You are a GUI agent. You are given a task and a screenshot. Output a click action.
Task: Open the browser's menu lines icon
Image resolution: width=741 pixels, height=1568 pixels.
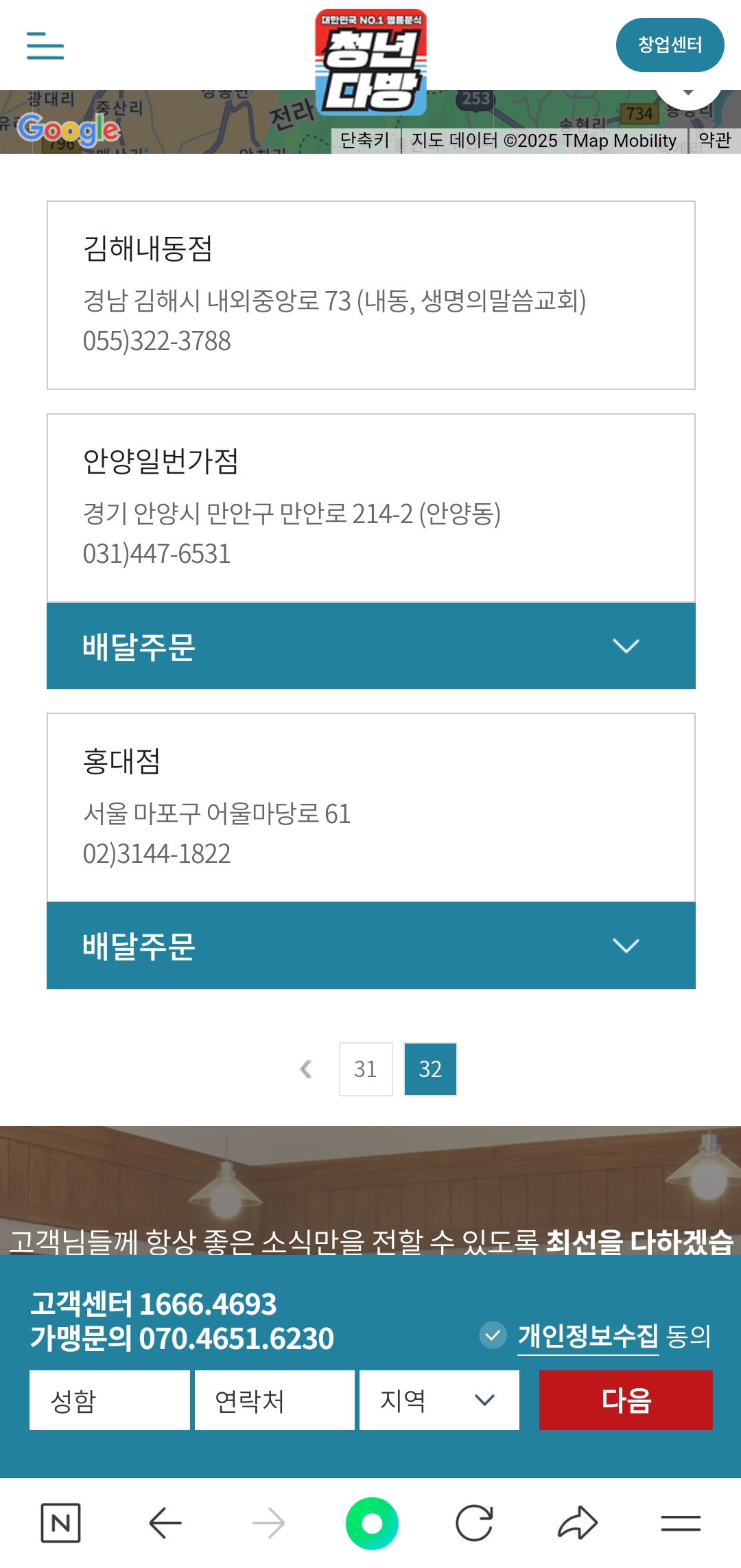click(x=681, y=1523)
